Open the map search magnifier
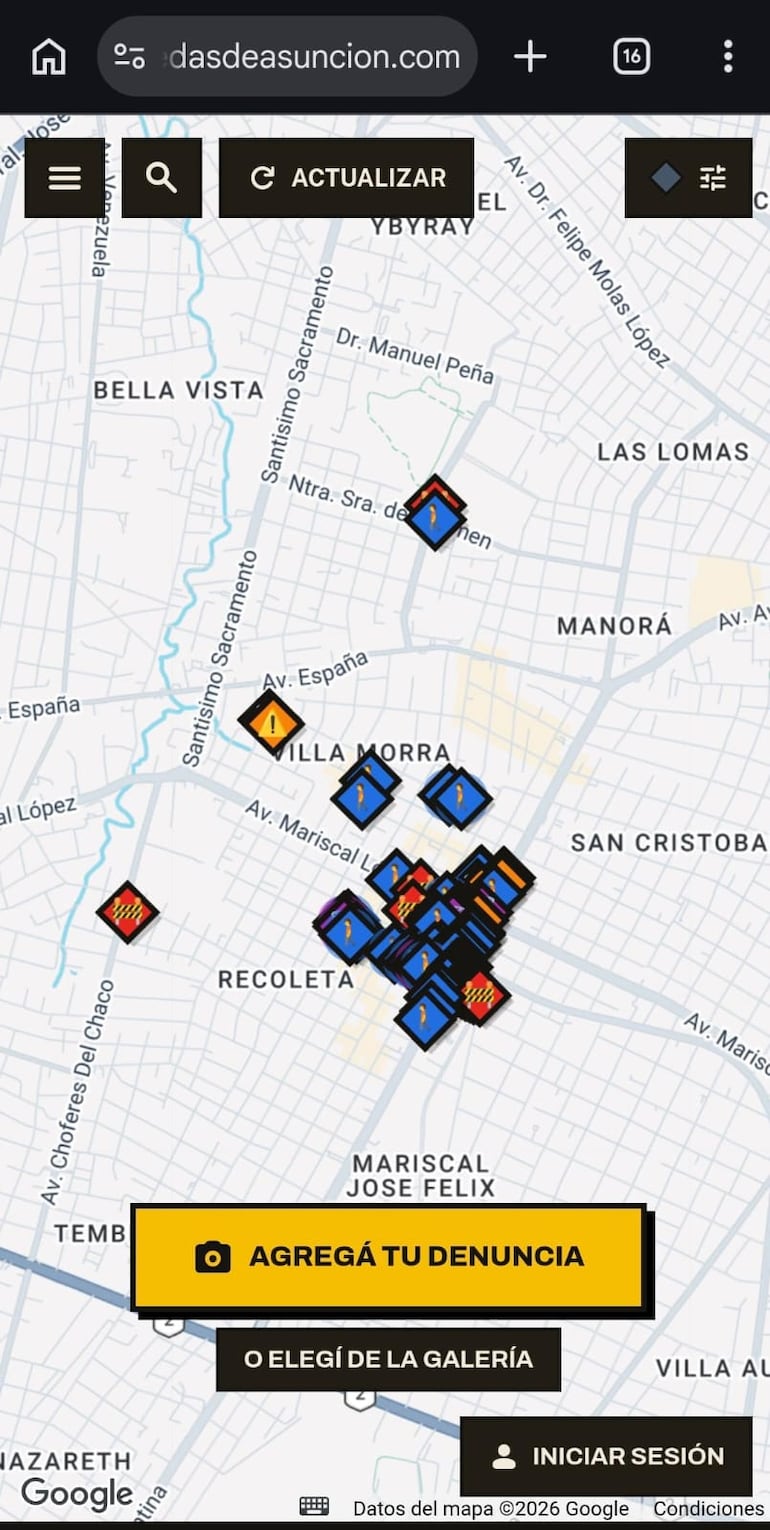This screenshot has height=1530, width=770. (x=162, y=178)
